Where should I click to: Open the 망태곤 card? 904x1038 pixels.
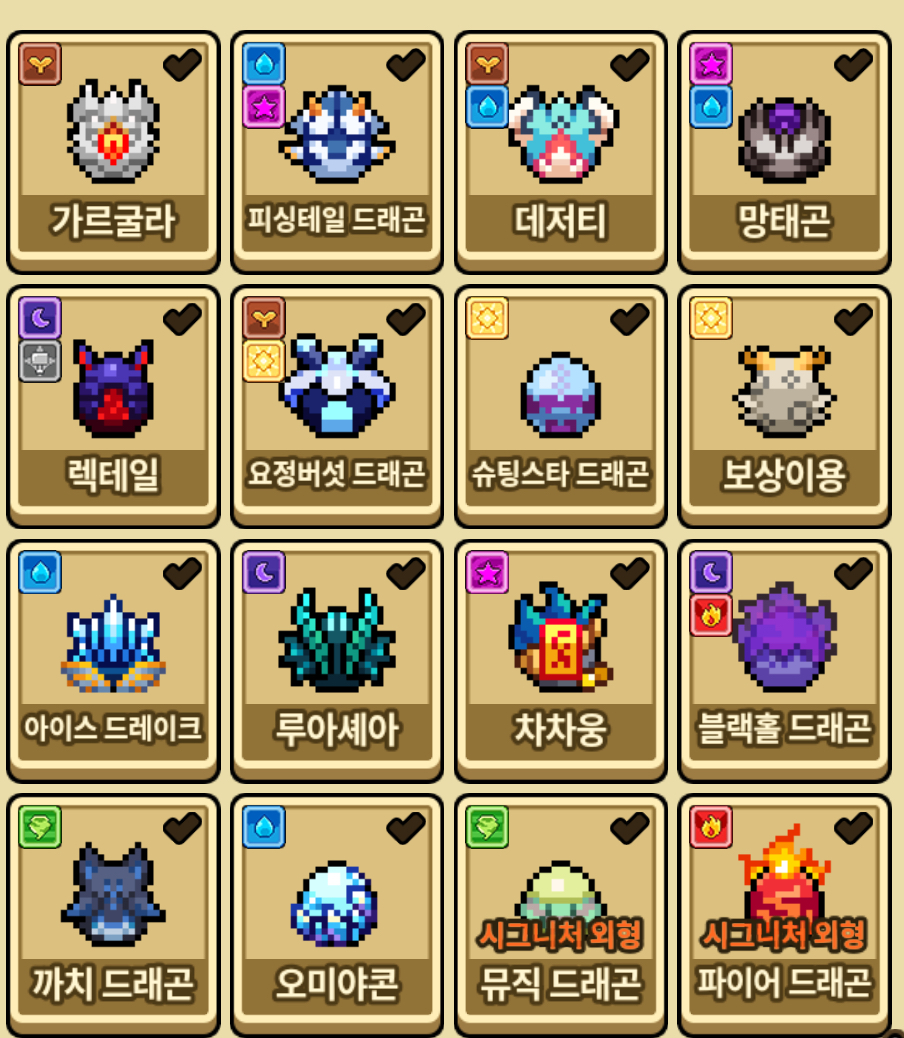784,150
